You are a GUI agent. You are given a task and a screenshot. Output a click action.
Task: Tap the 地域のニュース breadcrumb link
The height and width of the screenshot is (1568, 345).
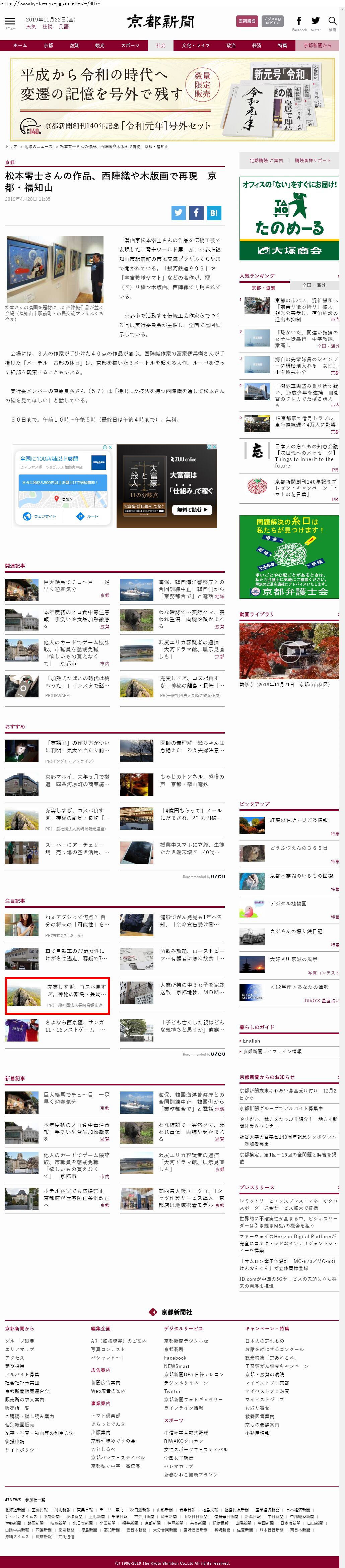(38, 147)
